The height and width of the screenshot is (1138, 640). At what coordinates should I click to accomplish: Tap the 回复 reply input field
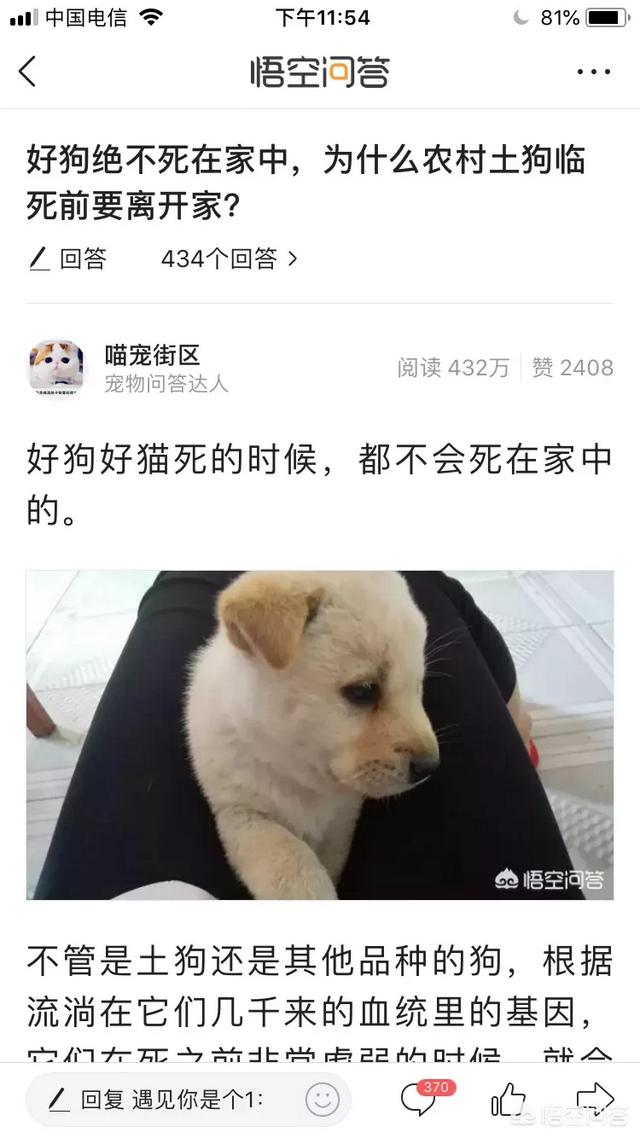[x=170, y=1100]
